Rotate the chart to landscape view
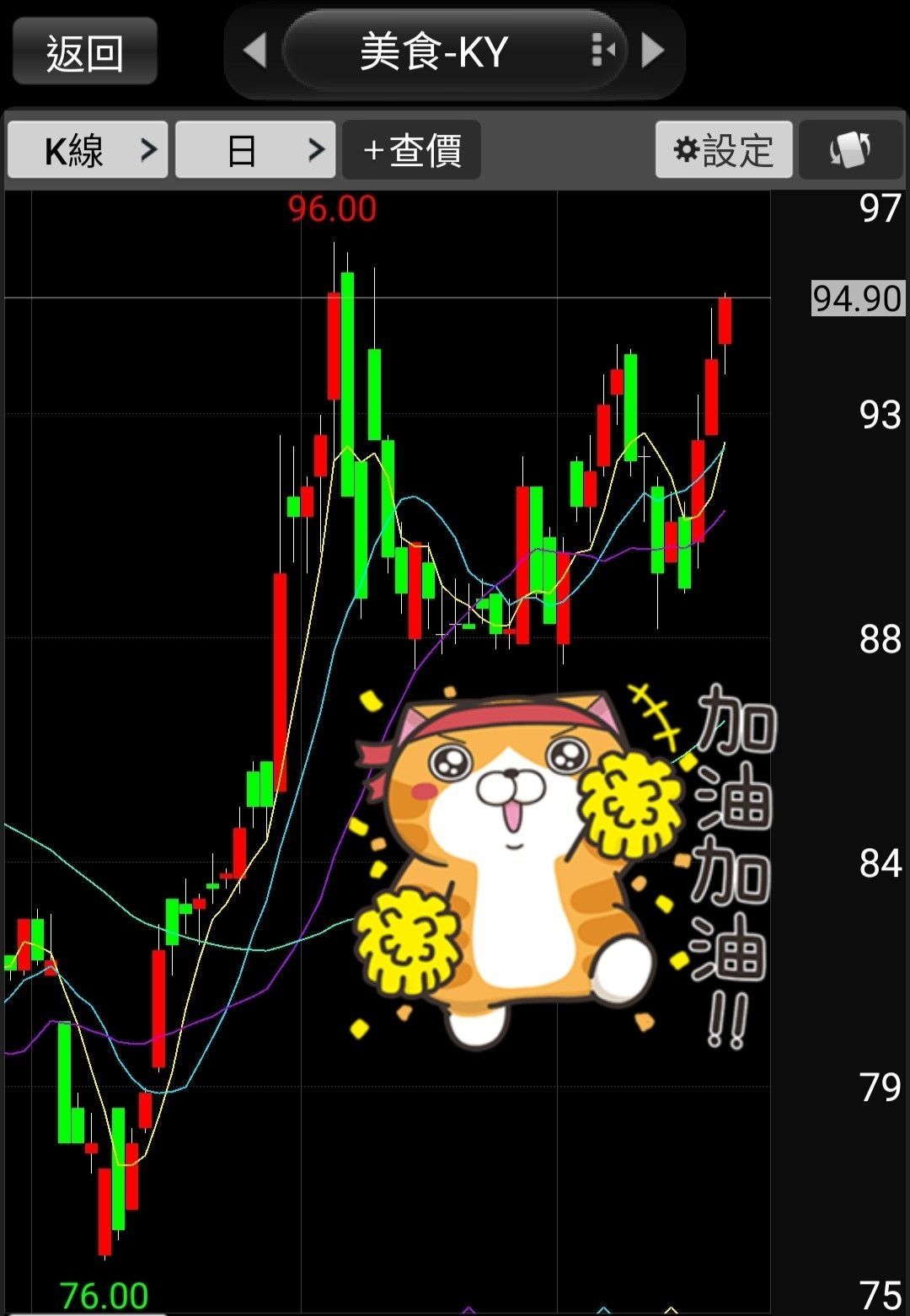The image size is (910, 1316). coord(850,150)
